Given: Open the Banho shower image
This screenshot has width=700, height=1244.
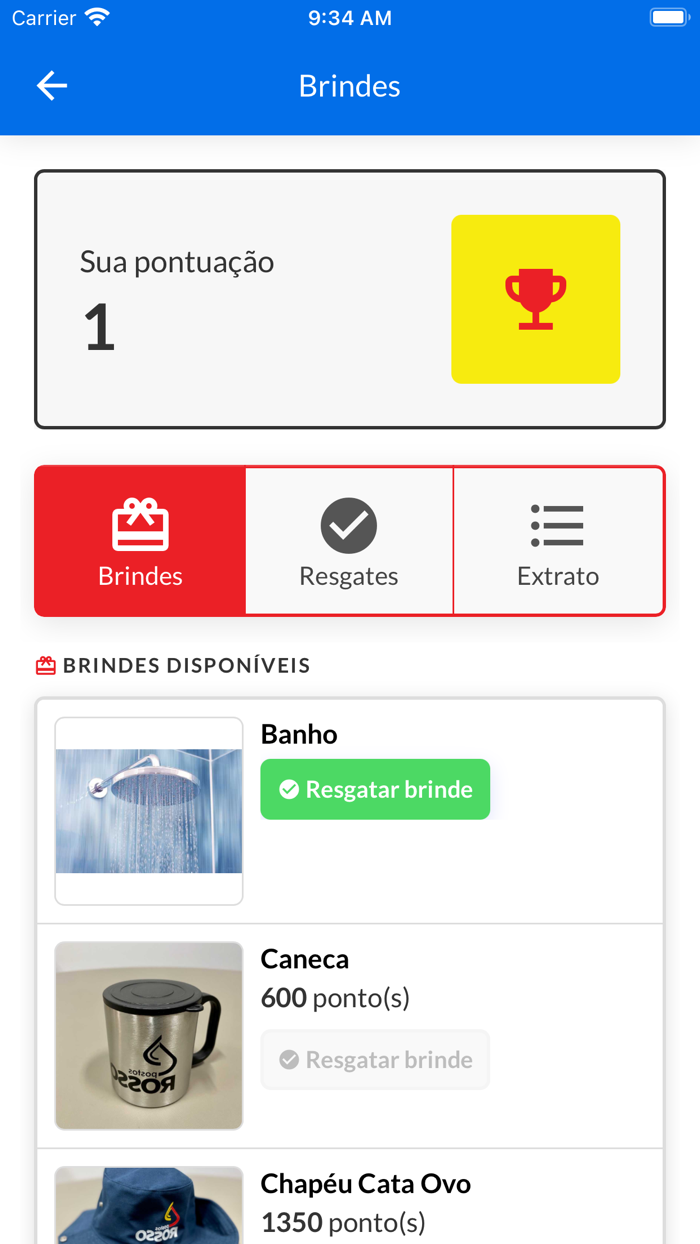Looking at the screenshot, I should (149, 811).
